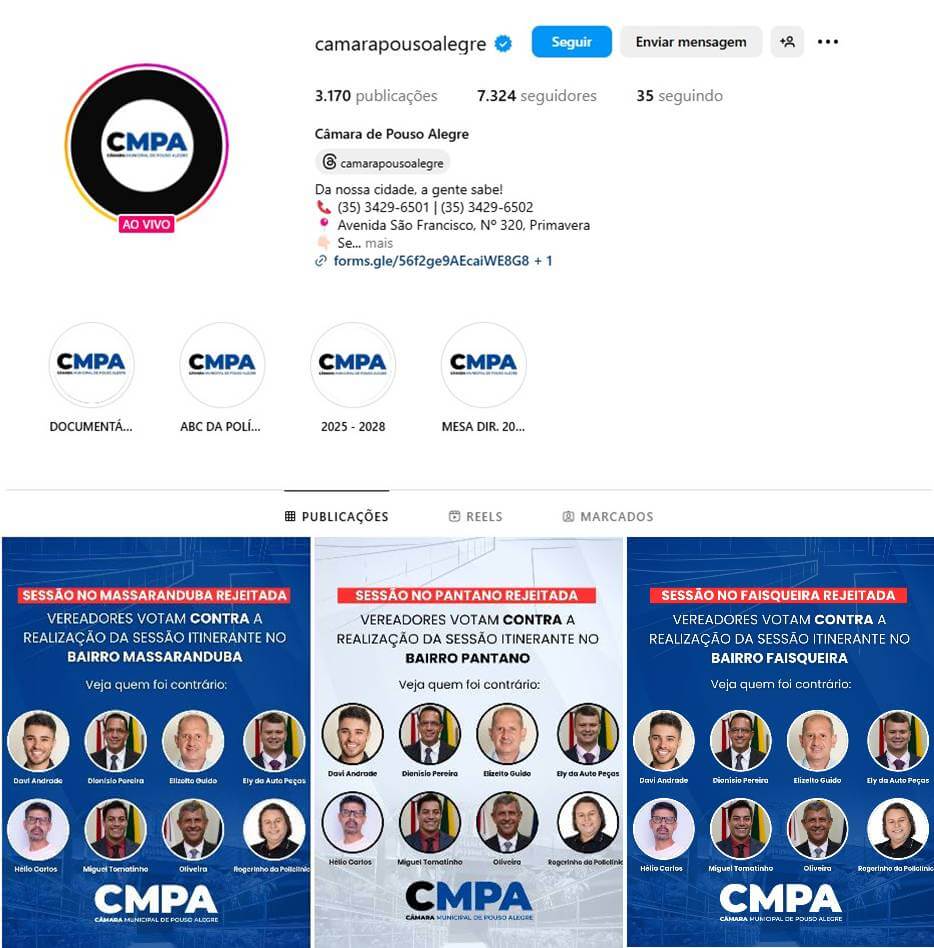Open suggested accounts via add-person icon
Image resolution: width=934 pixels, height=948 pixels.
pyautogui.click(x=787, y=42)
